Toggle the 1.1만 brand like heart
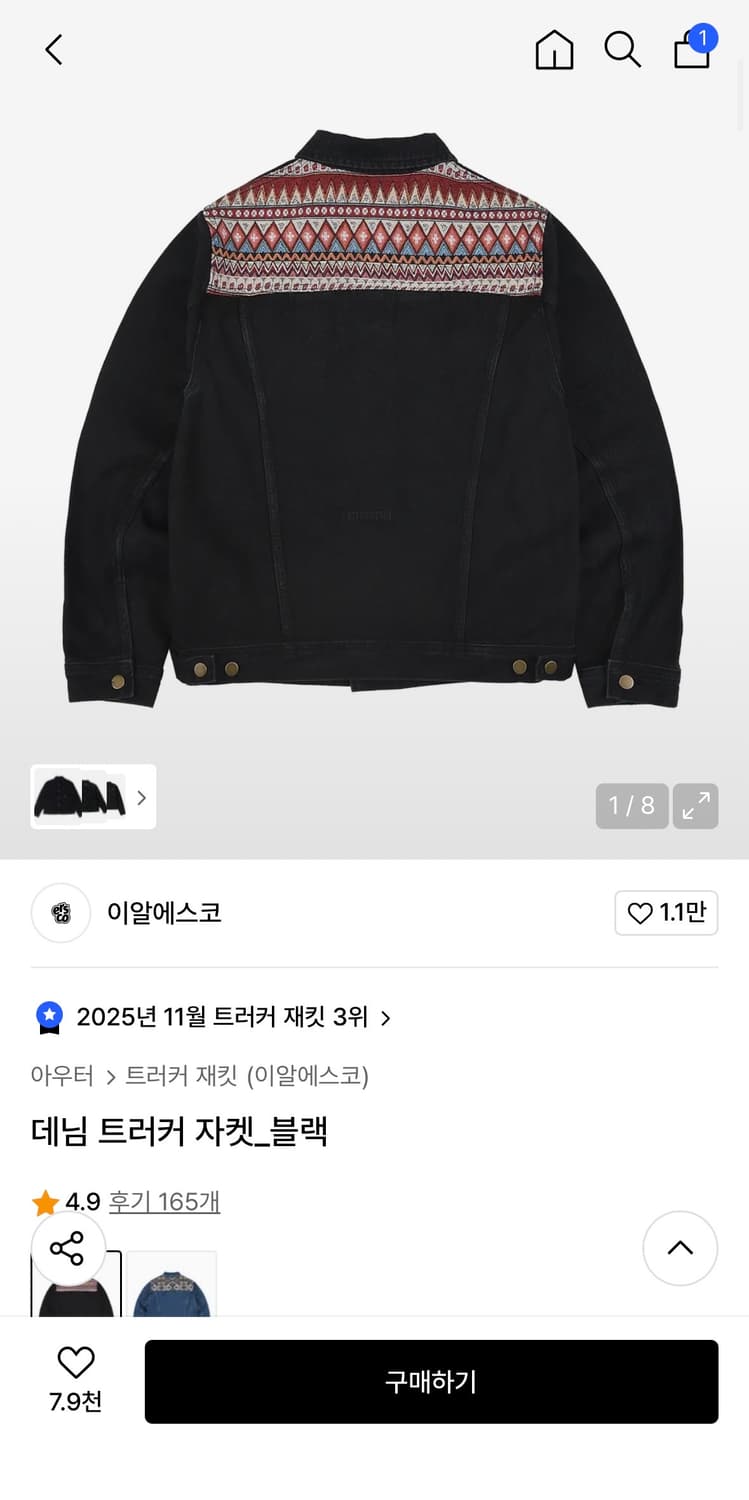The height and width of the screenshot is (1500, 749). (666, 913)
